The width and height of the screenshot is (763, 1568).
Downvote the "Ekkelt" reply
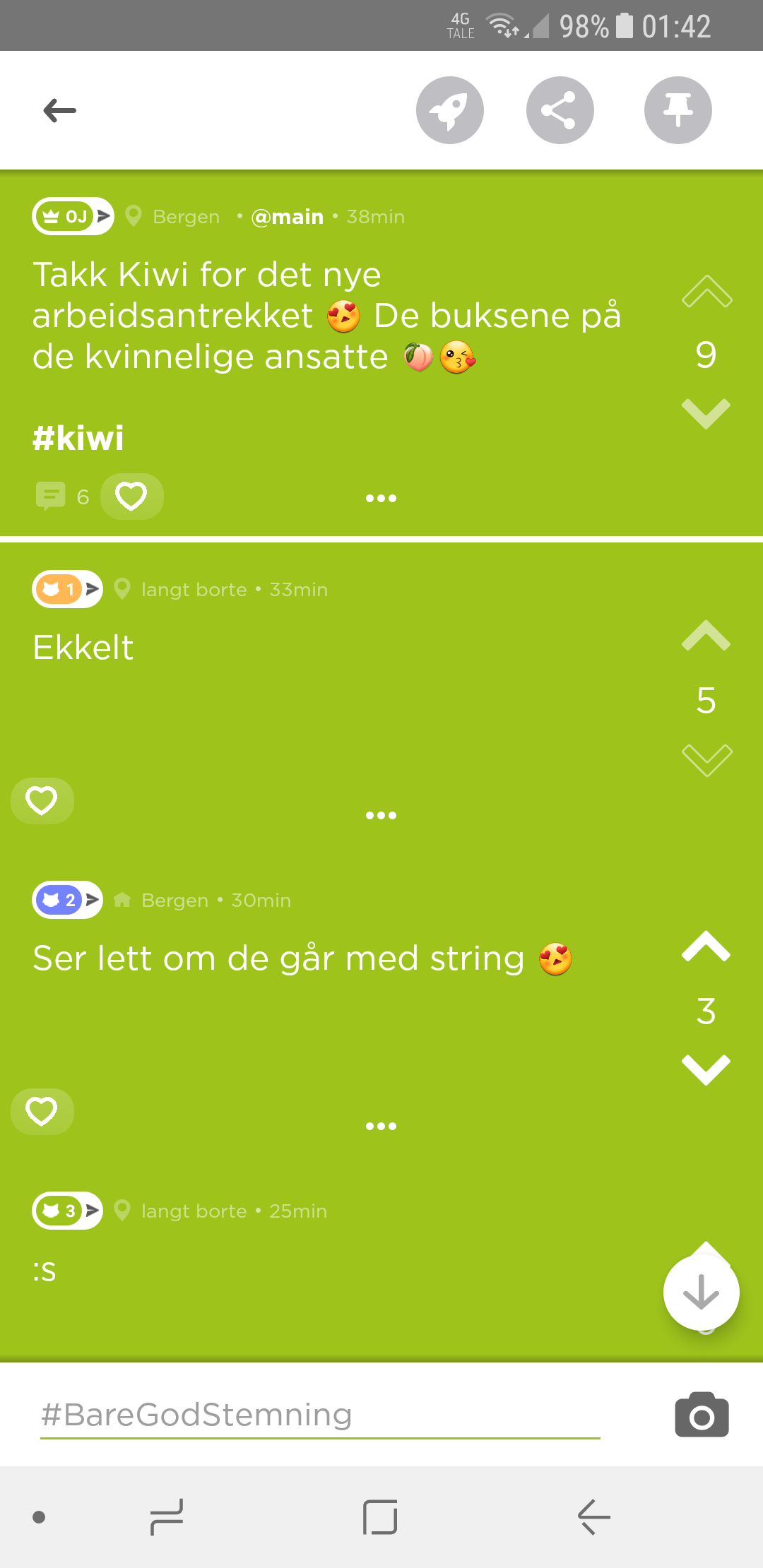point(706,760)
